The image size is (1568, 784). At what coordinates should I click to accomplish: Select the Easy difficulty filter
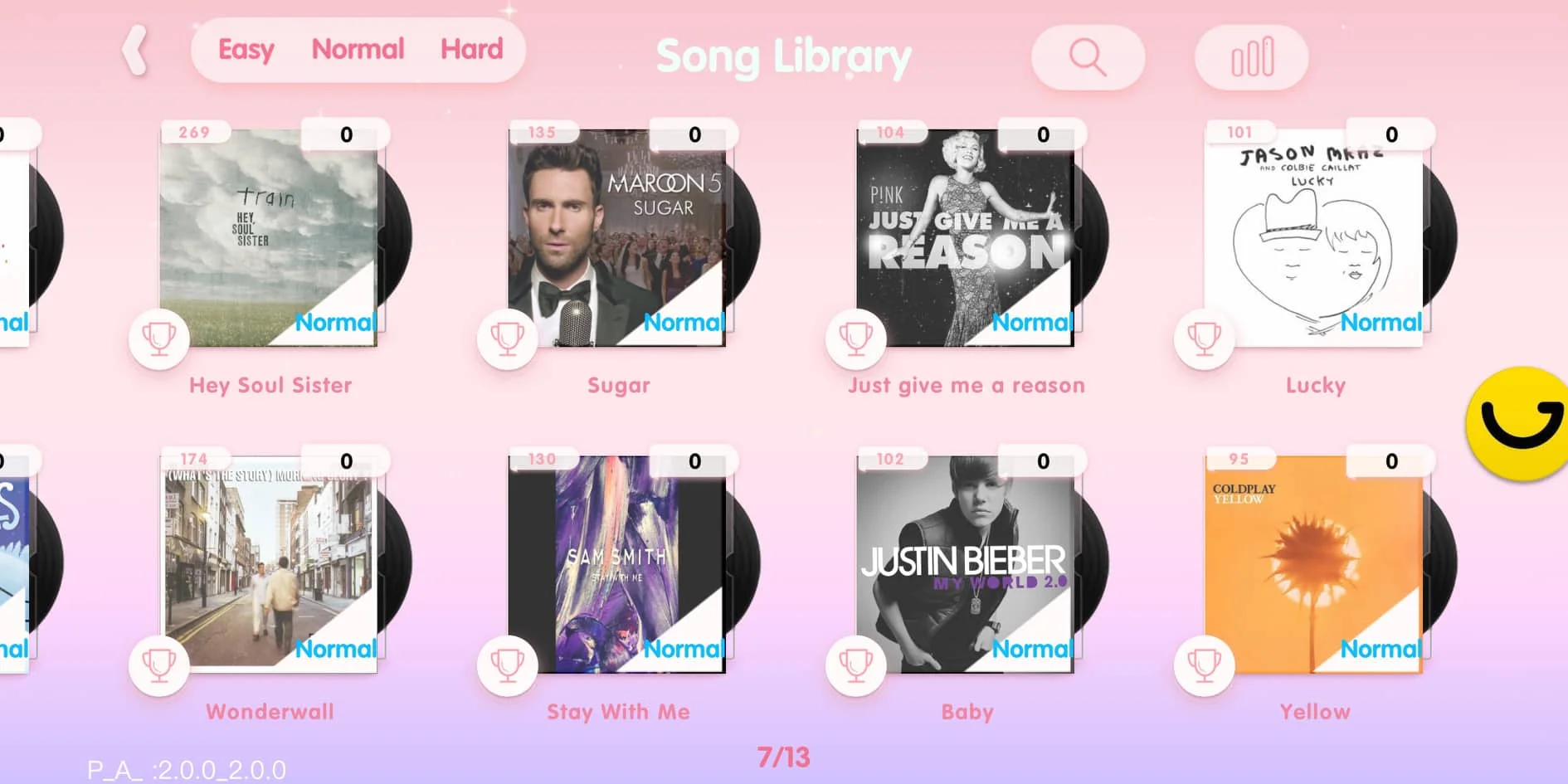tap(246, 50)
